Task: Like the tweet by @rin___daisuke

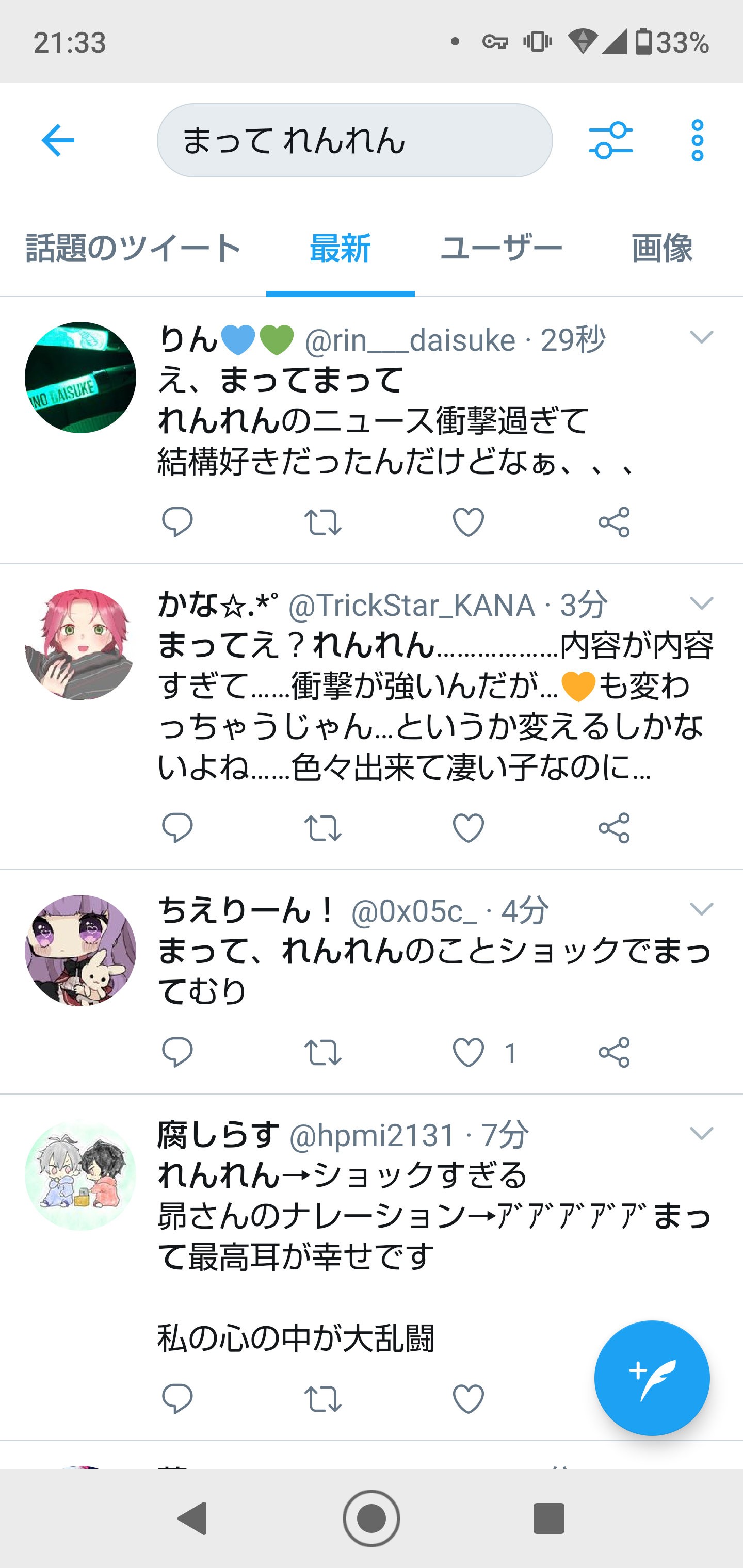Action: 469,522
